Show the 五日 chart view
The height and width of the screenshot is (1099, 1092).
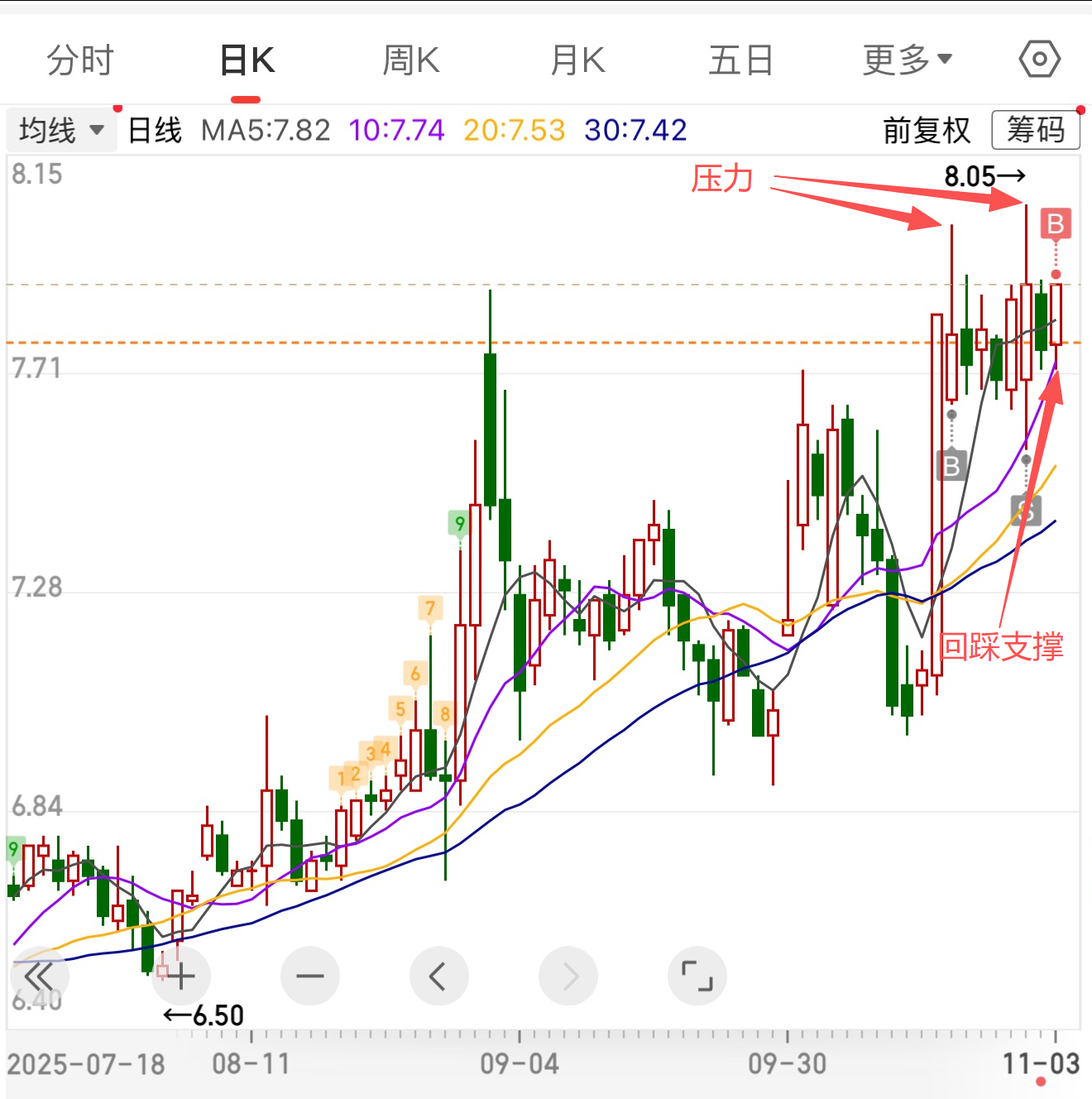pos(740,60)
